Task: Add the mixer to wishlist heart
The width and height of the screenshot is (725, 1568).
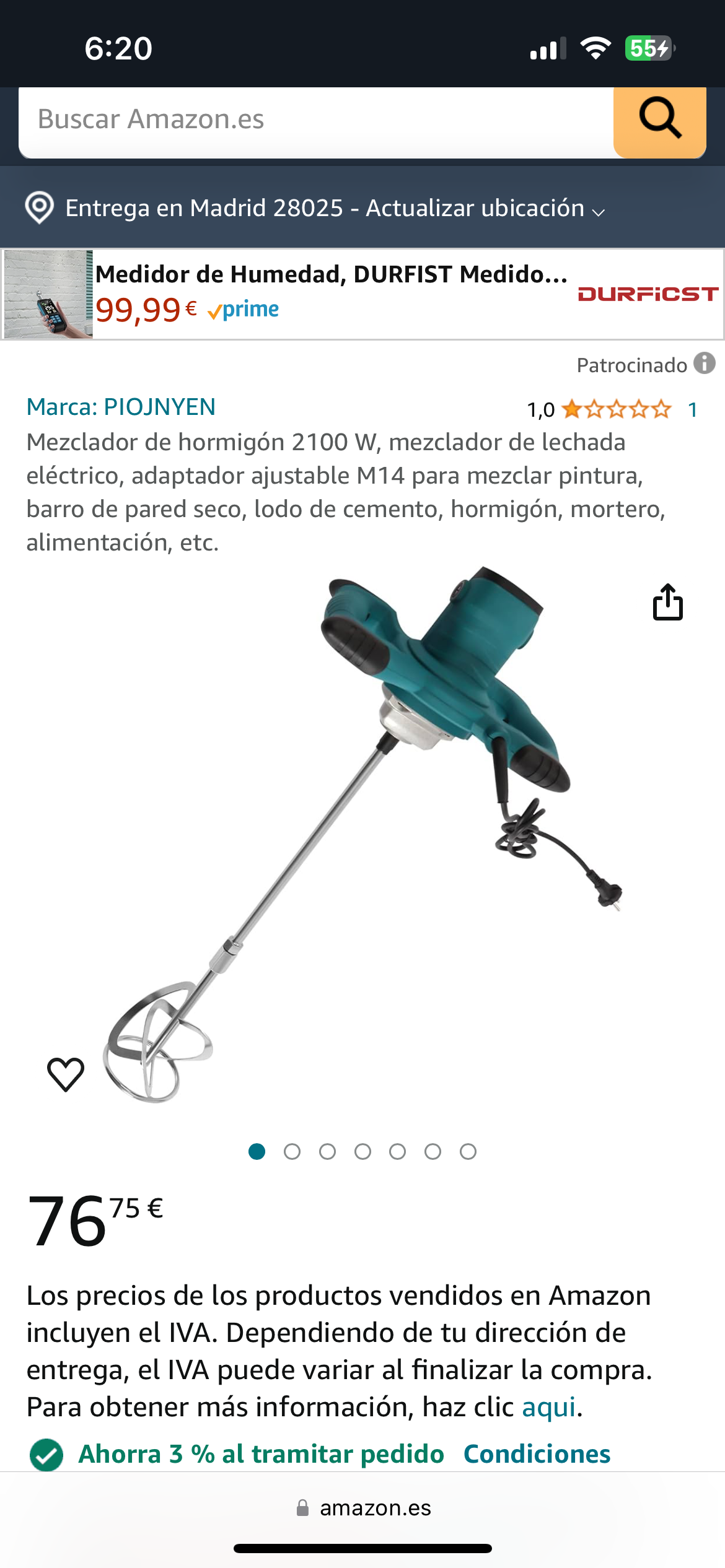Action: coord(66,1074)
